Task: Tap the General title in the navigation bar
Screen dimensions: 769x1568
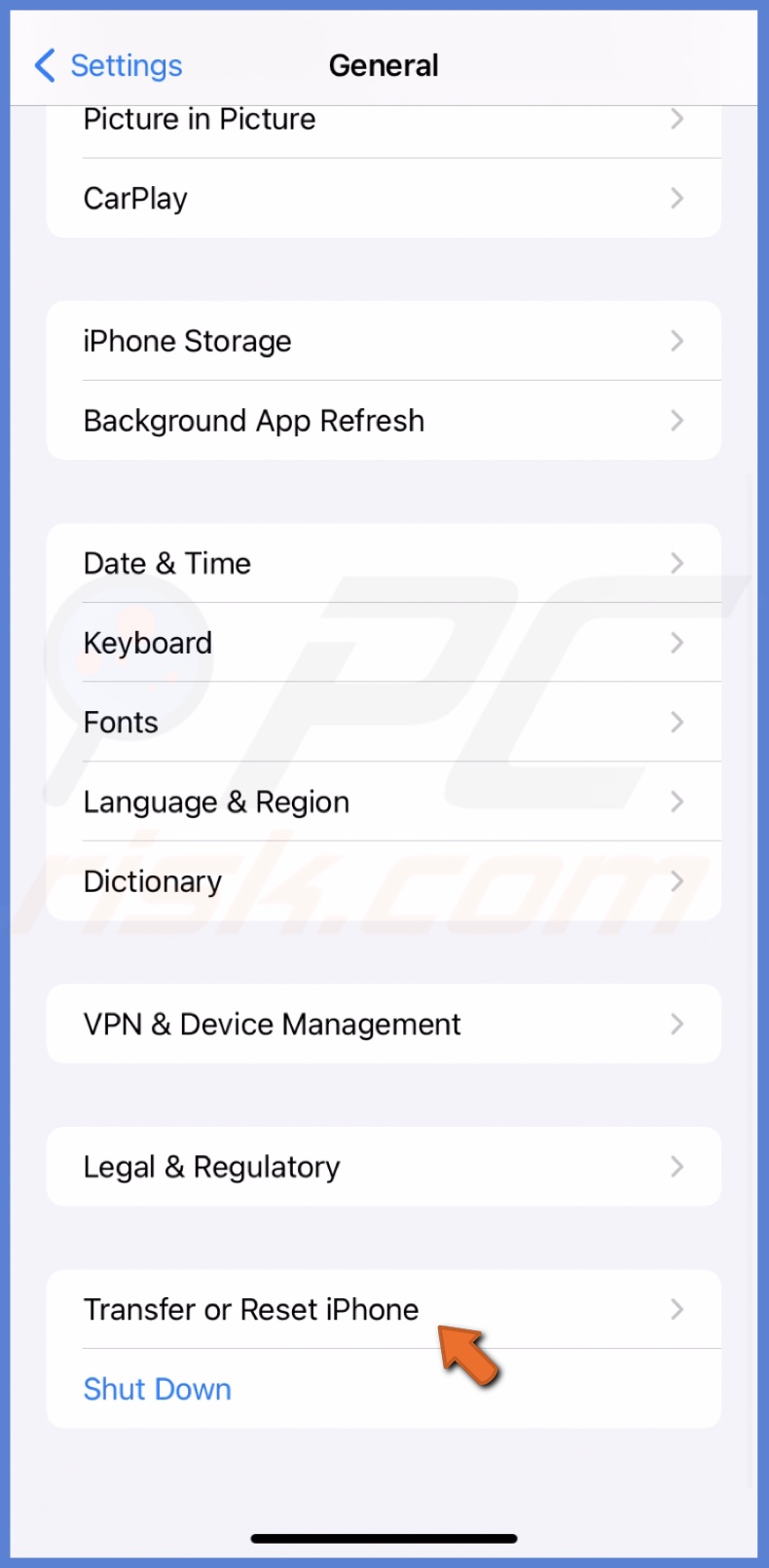Action: 384,65
